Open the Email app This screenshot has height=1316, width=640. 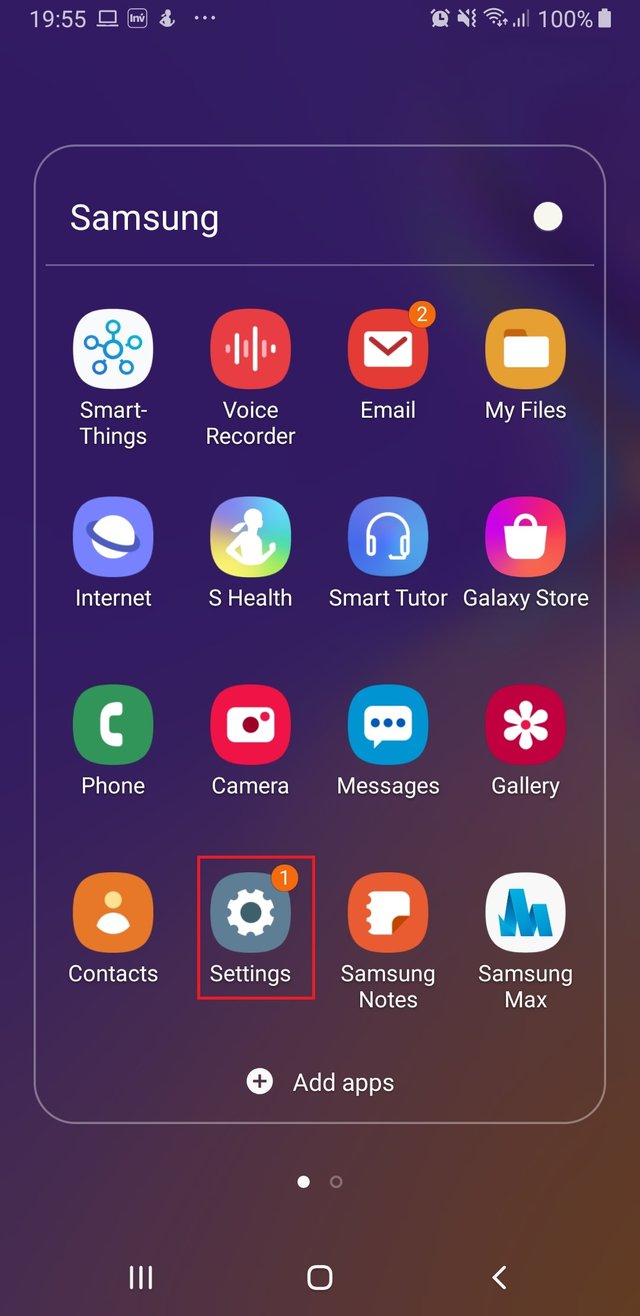(x=388, y=349)
